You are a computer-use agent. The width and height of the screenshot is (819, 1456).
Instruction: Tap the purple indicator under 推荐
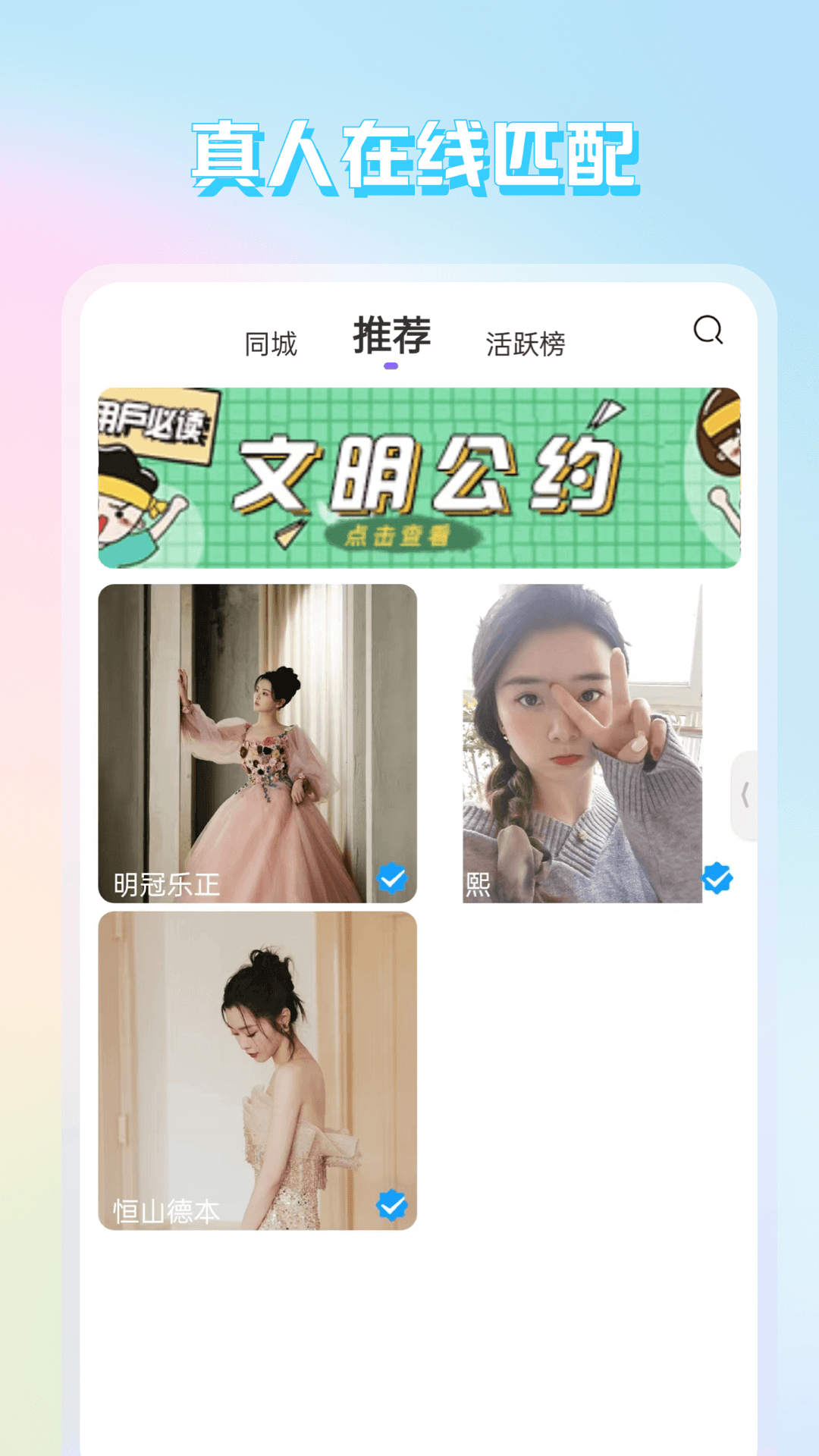391,366
